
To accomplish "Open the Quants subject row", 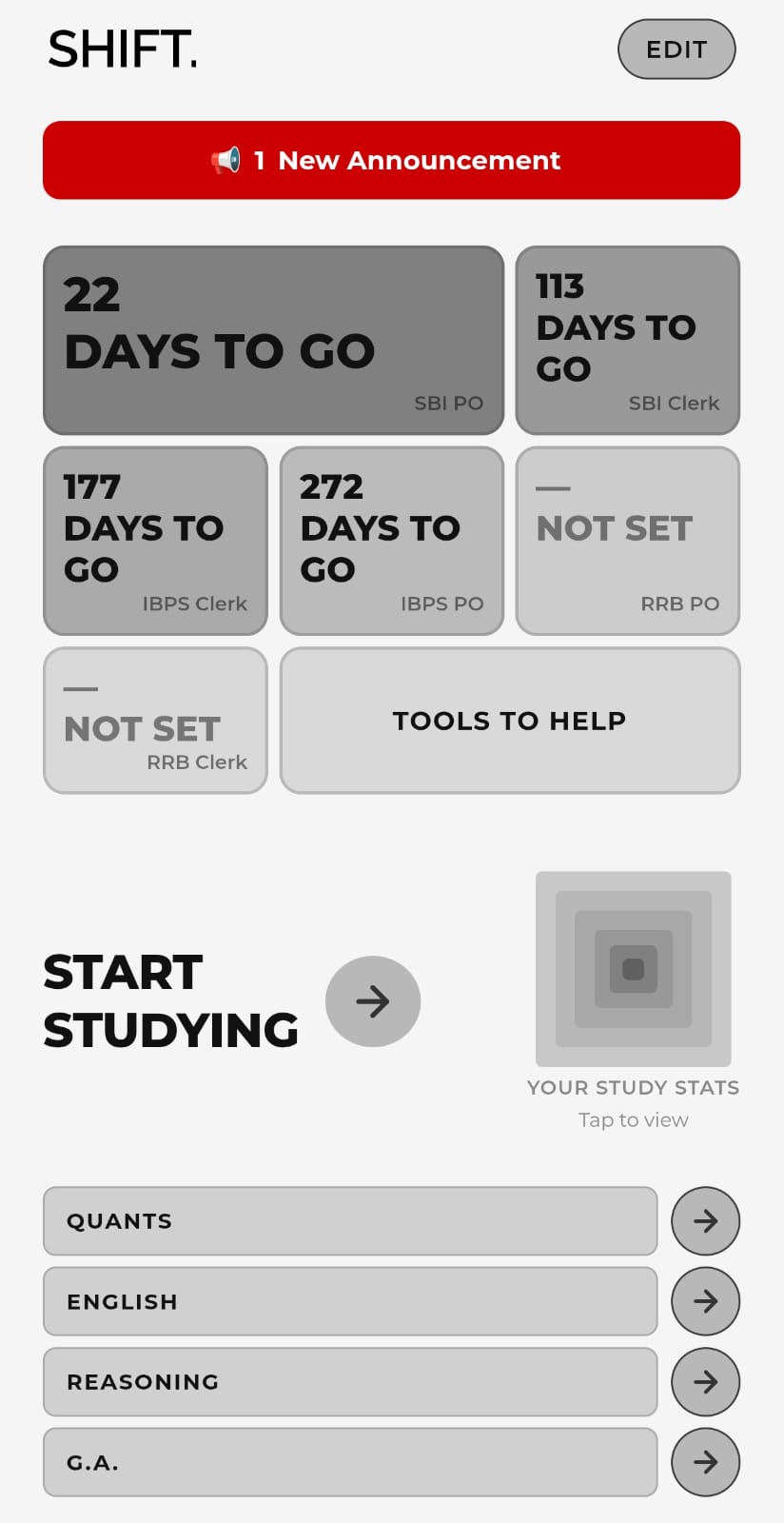I will point(350,1221).
